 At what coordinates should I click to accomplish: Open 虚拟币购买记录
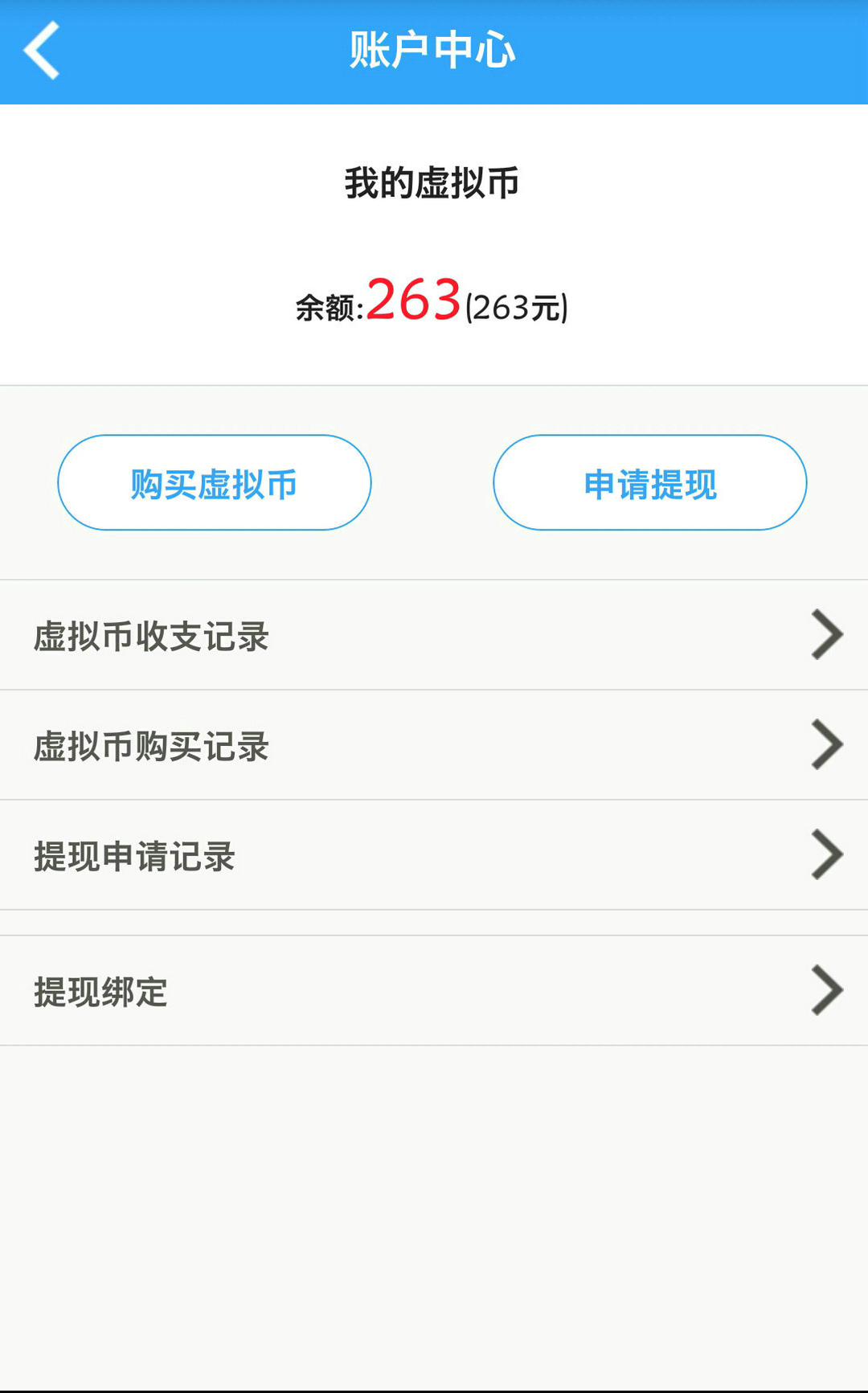coord(434,745)
